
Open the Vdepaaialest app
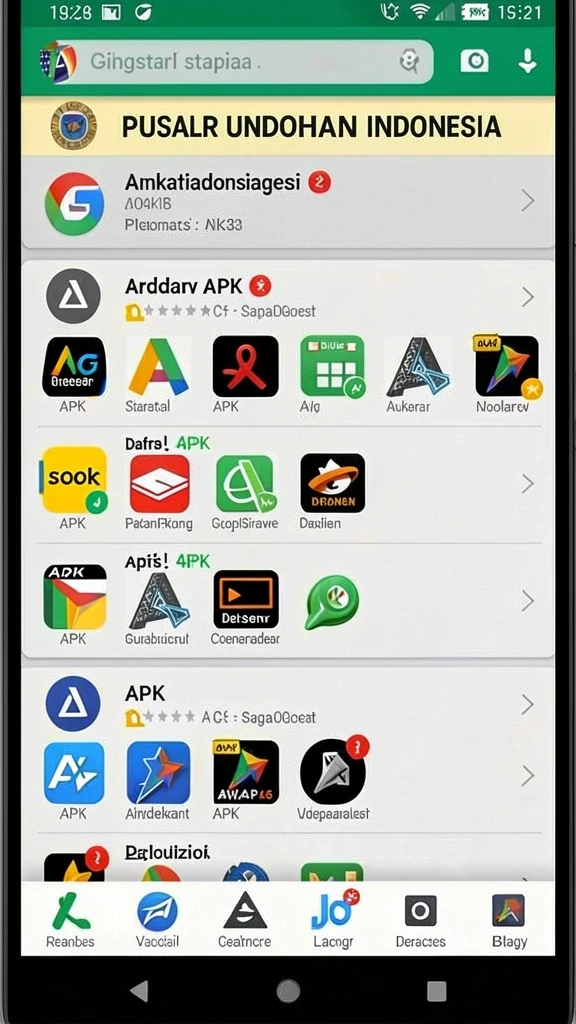(x=333, y=773)
